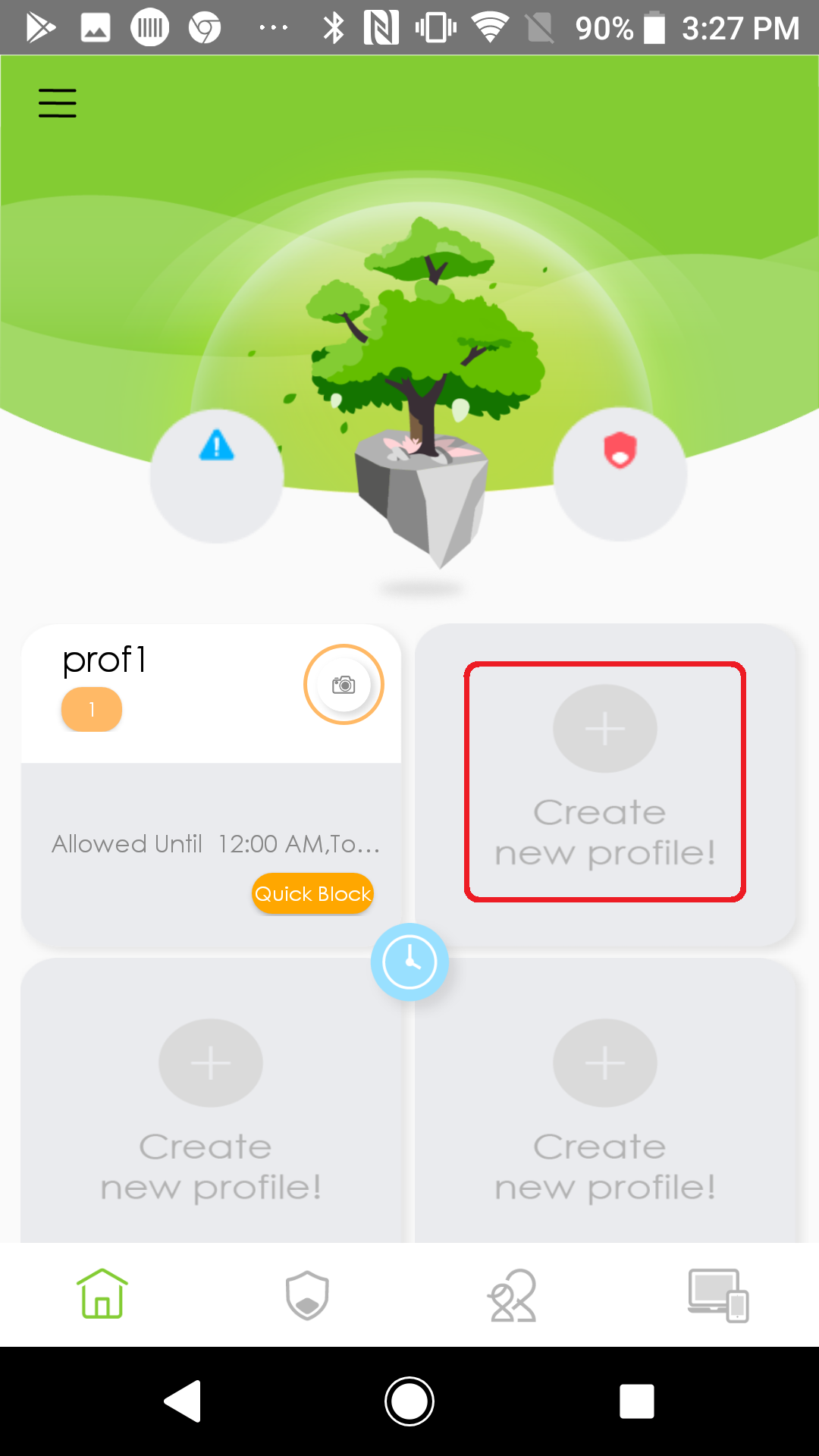The width and height of the screenshot is (819, 1456).
Task: Switch to the Home tab
Action: 102,1294
